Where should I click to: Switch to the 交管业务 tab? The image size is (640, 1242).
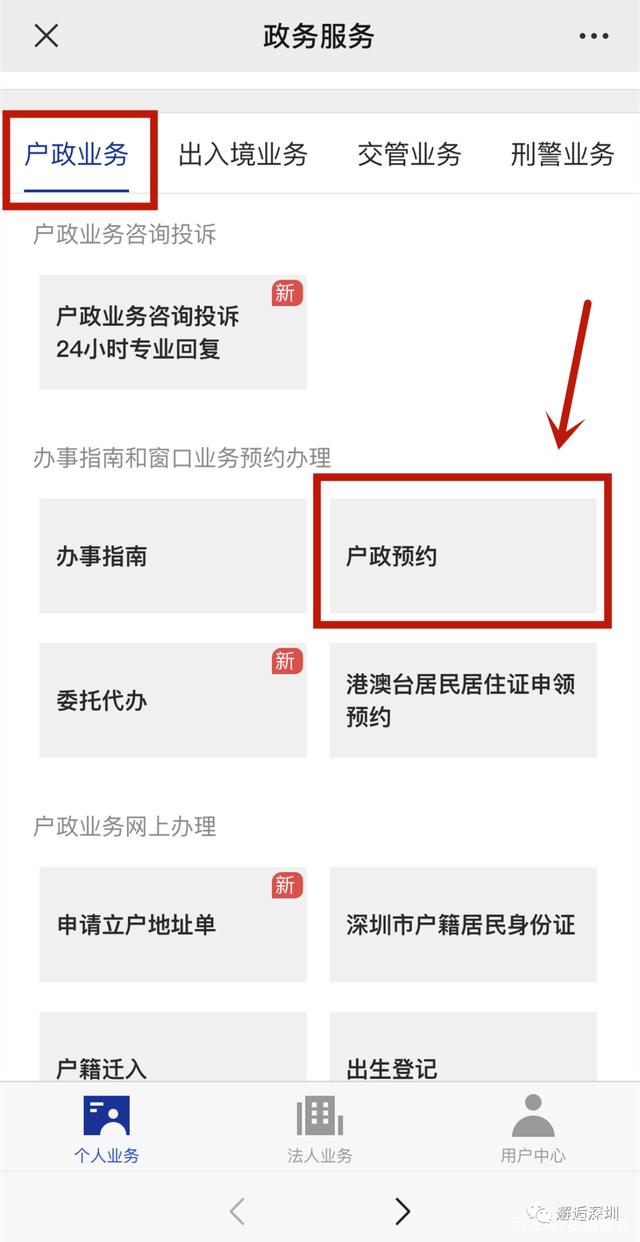[x=409, y=155]
